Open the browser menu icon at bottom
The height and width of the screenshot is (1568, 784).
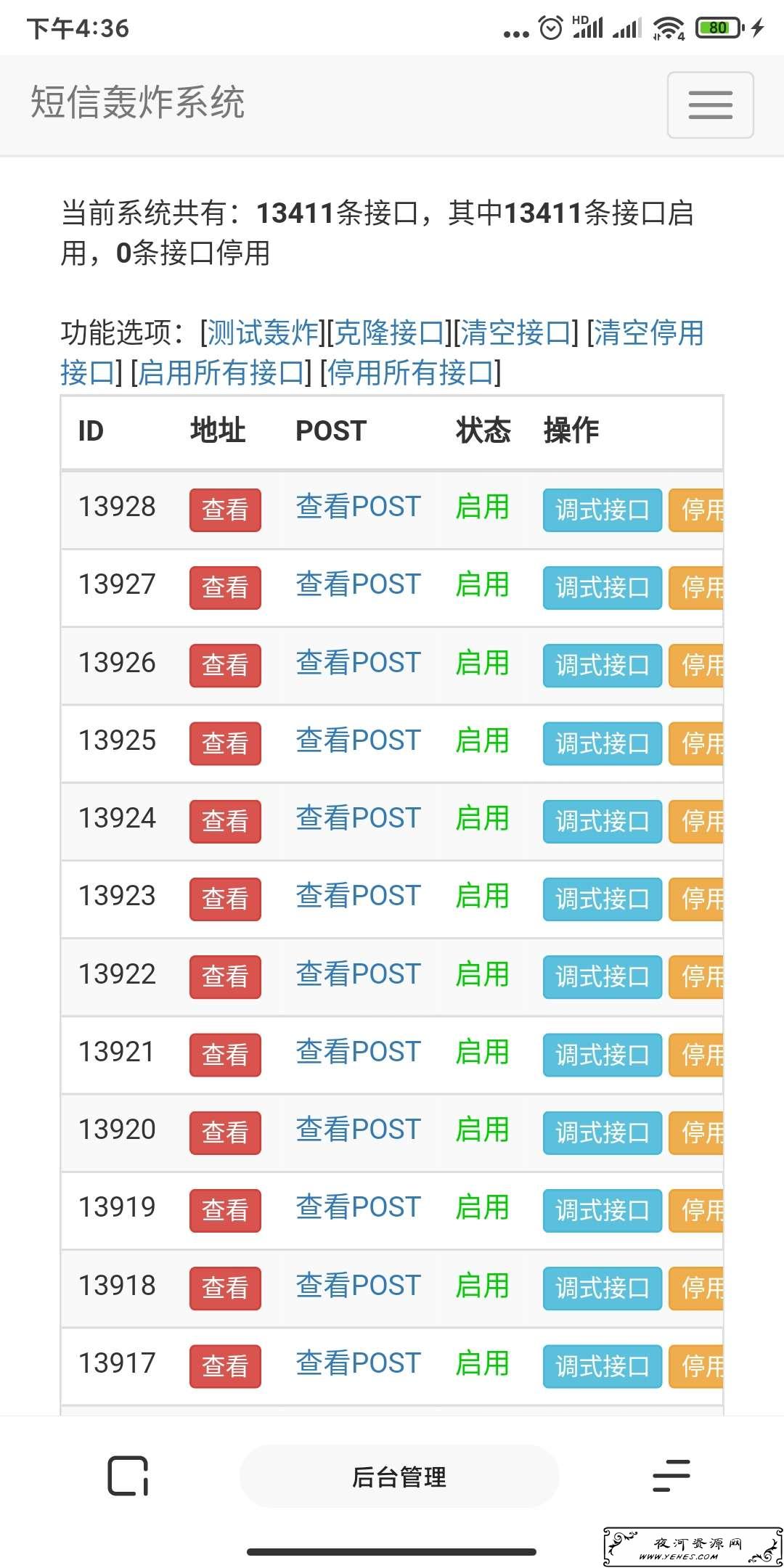[671, 1476]
